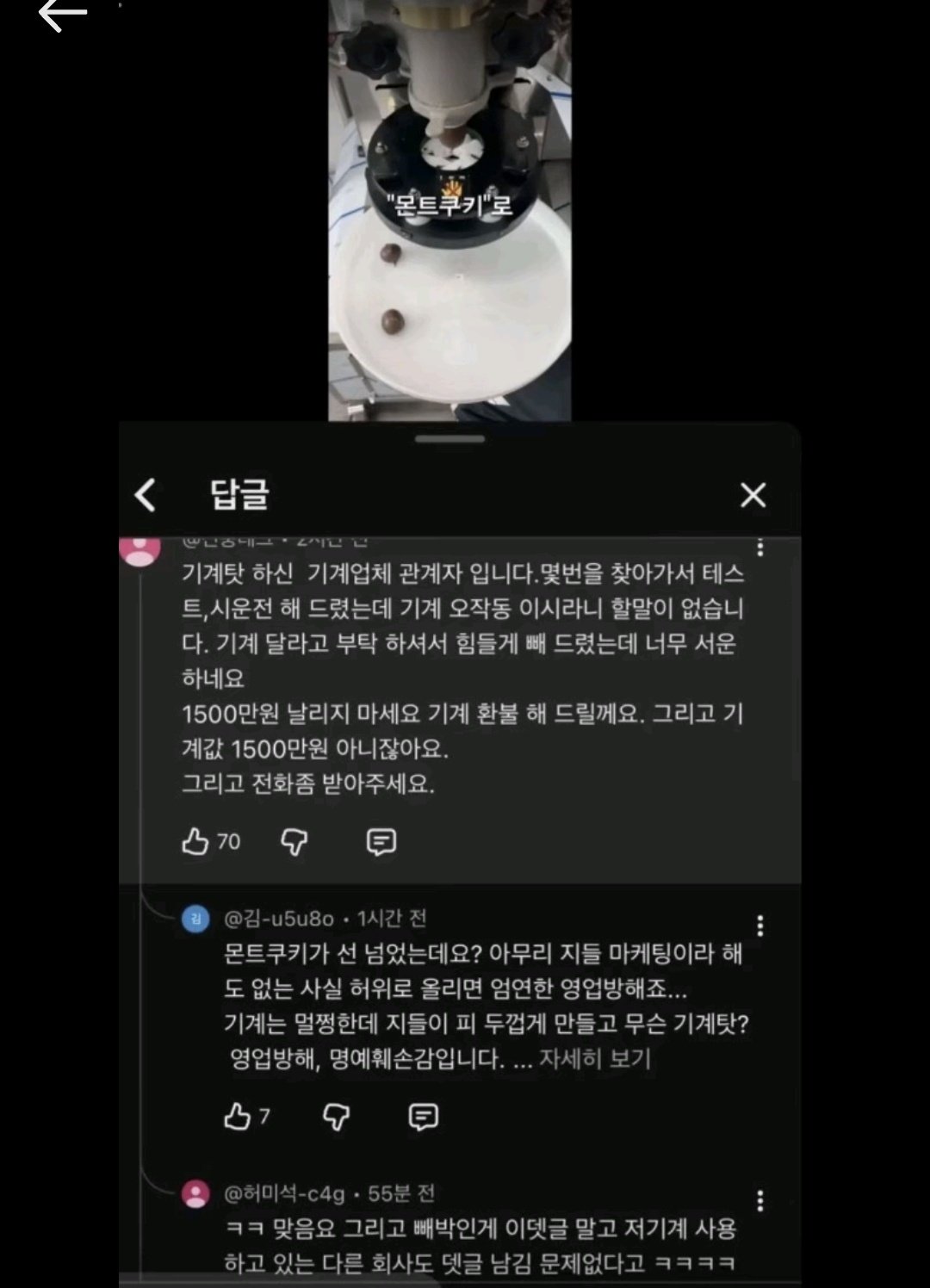Open the overflow menu on the top comment

[x=759, y=548]
